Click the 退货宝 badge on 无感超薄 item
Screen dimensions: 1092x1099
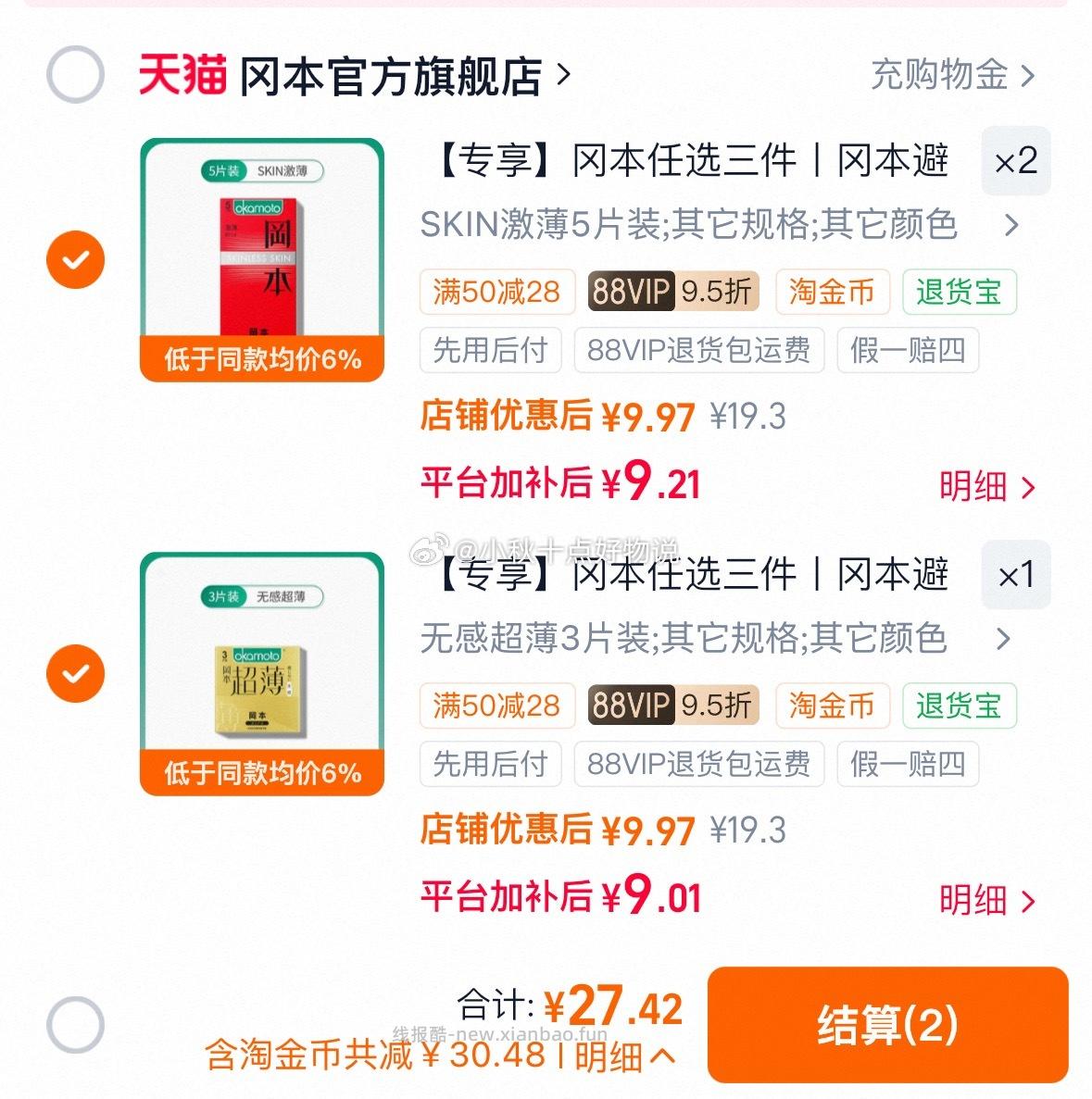[959, 706]
